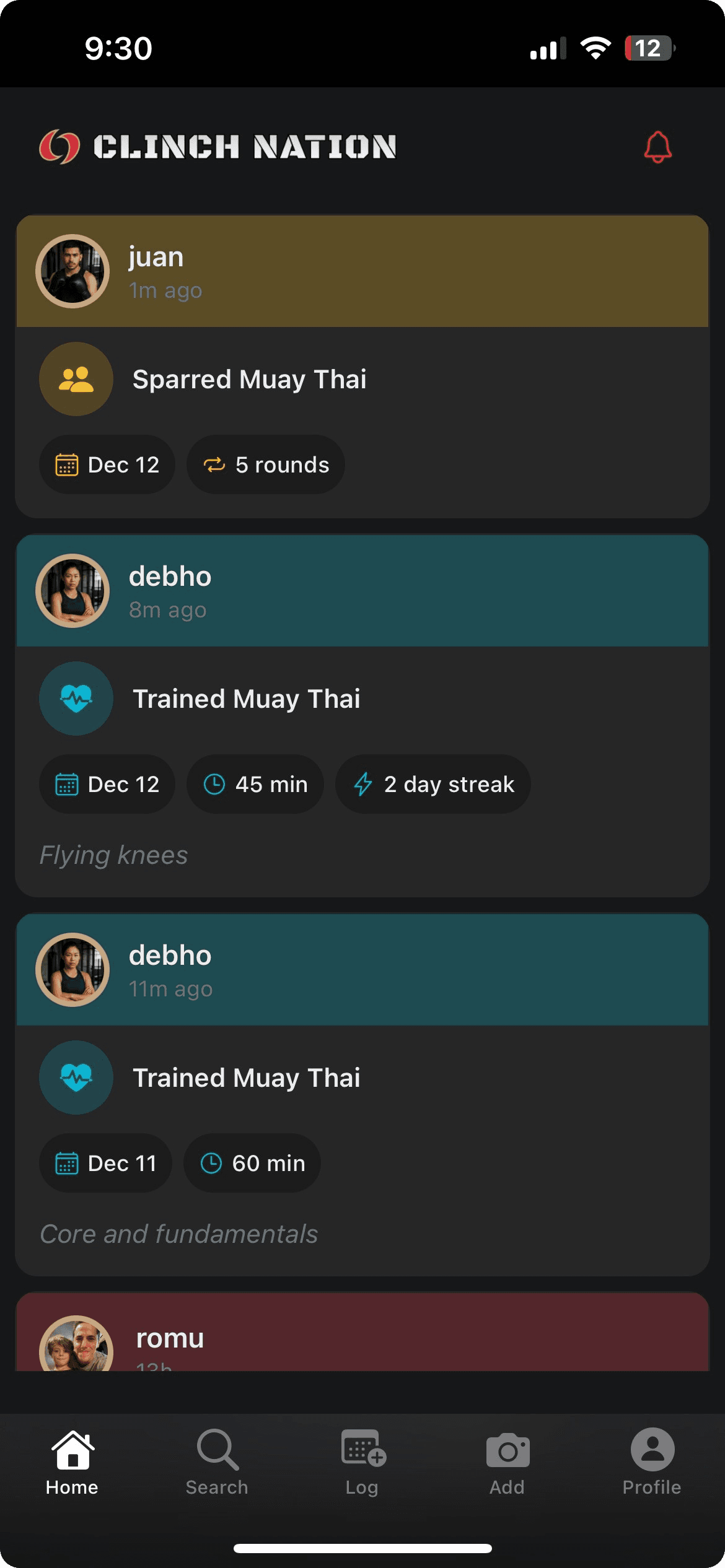The image size is (725, 1568).
Task: Tap debho's avatar on the 8m ago post
Action: (x=73, y=590)
